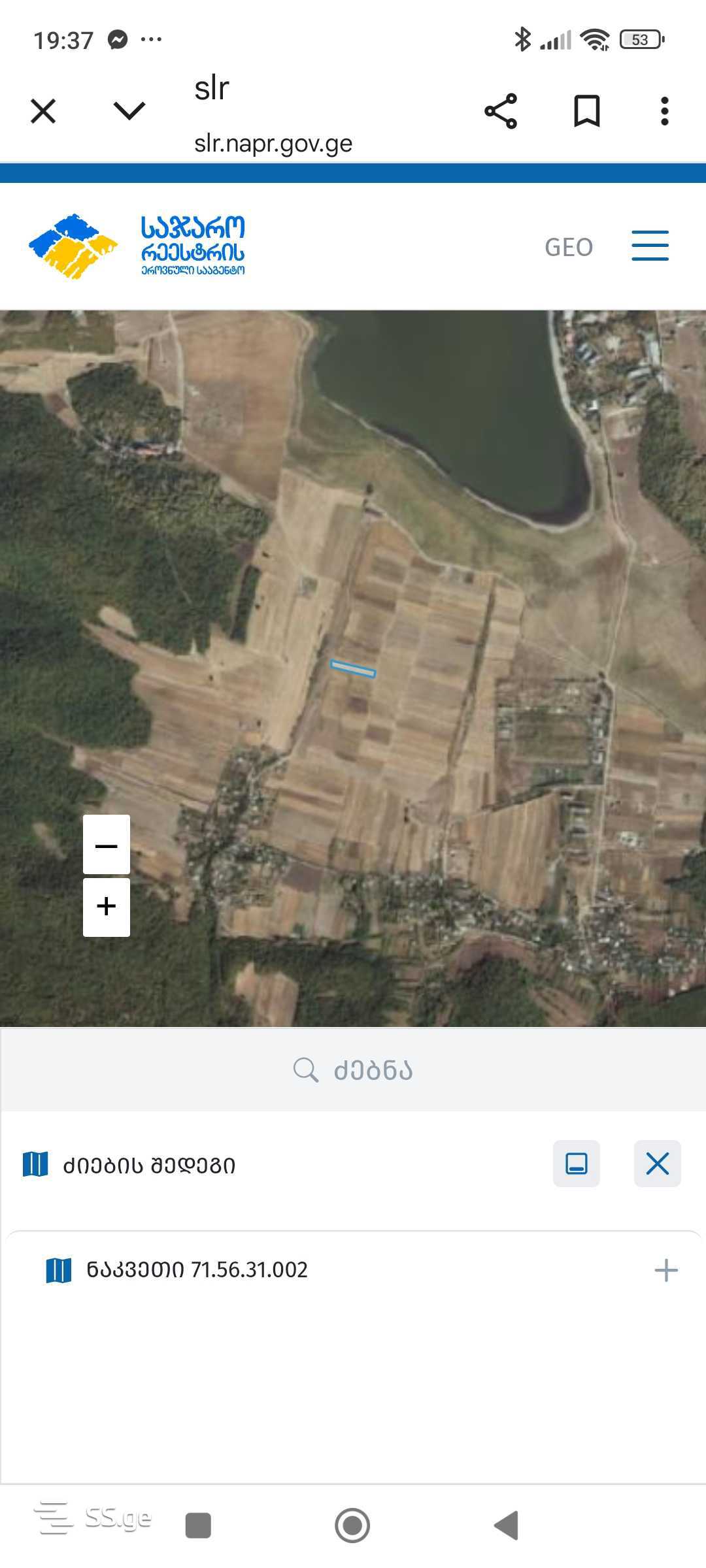The image size is (706, 1568).
Task: Open the site hamburger menu
Action: (650, 246)
